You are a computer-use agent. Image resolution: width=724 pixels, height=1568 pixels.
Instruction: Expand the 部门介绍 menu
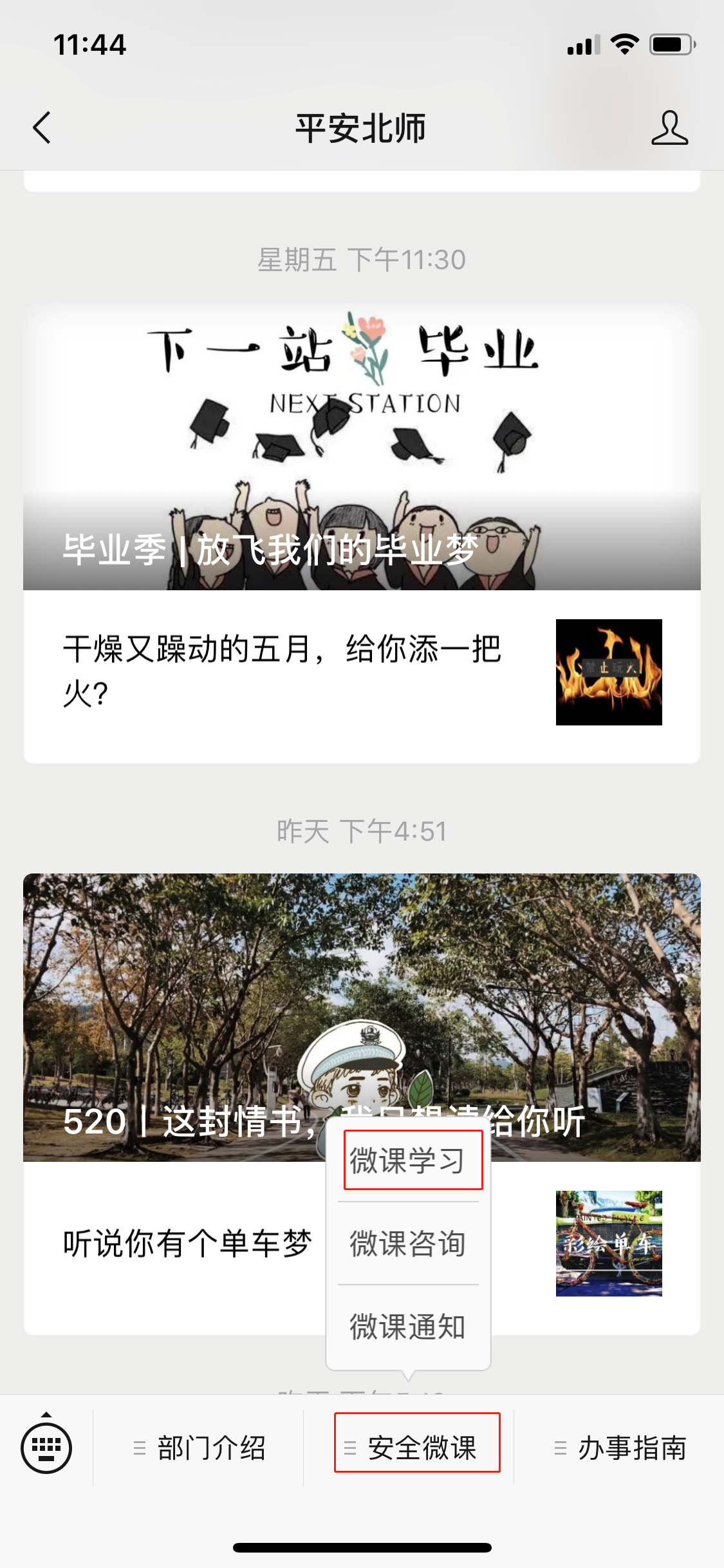[200, 1448]
